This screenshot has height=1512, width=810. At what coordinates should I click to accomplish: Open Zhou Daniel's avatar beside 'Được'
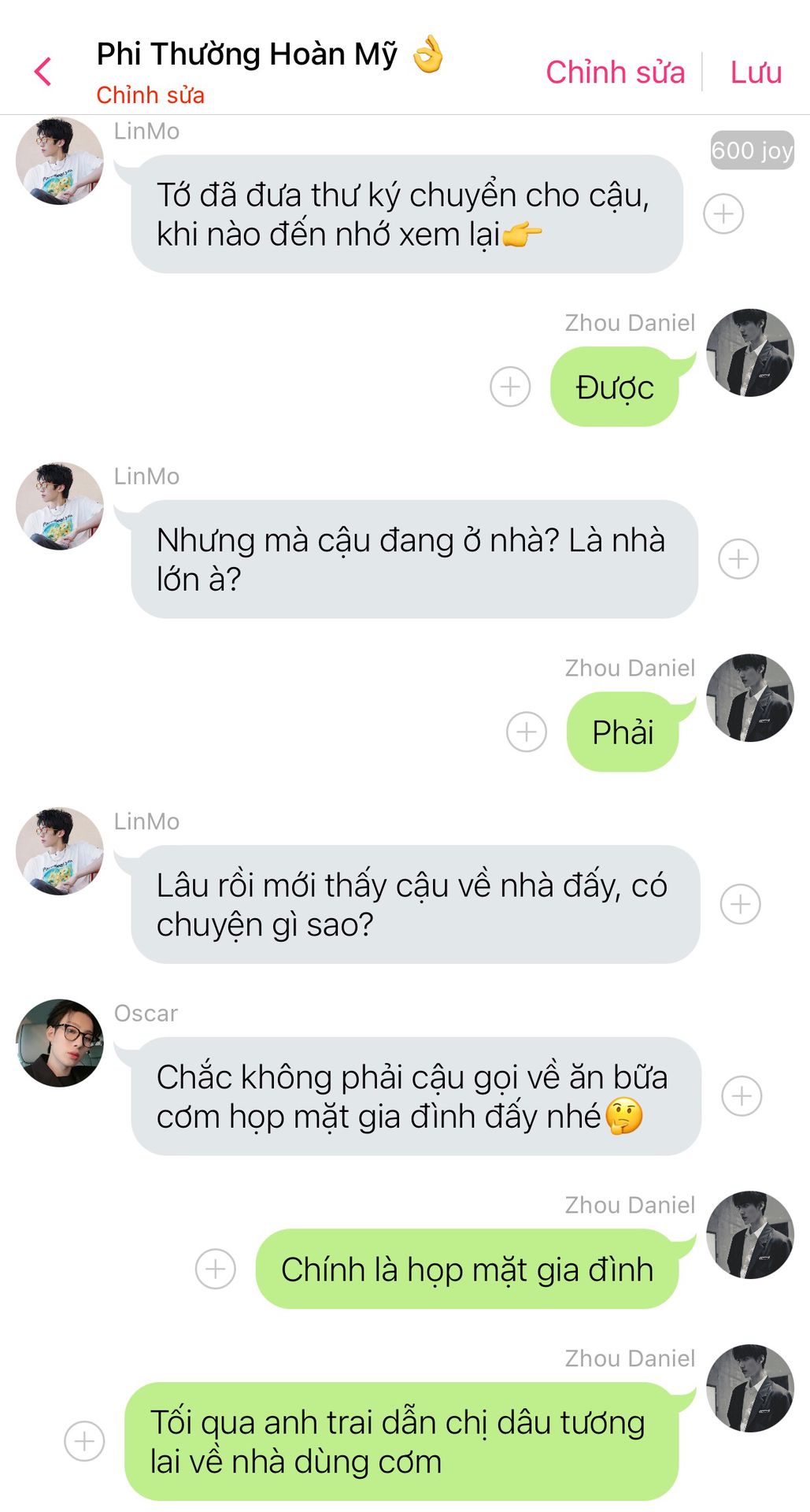tap(749, 353)
